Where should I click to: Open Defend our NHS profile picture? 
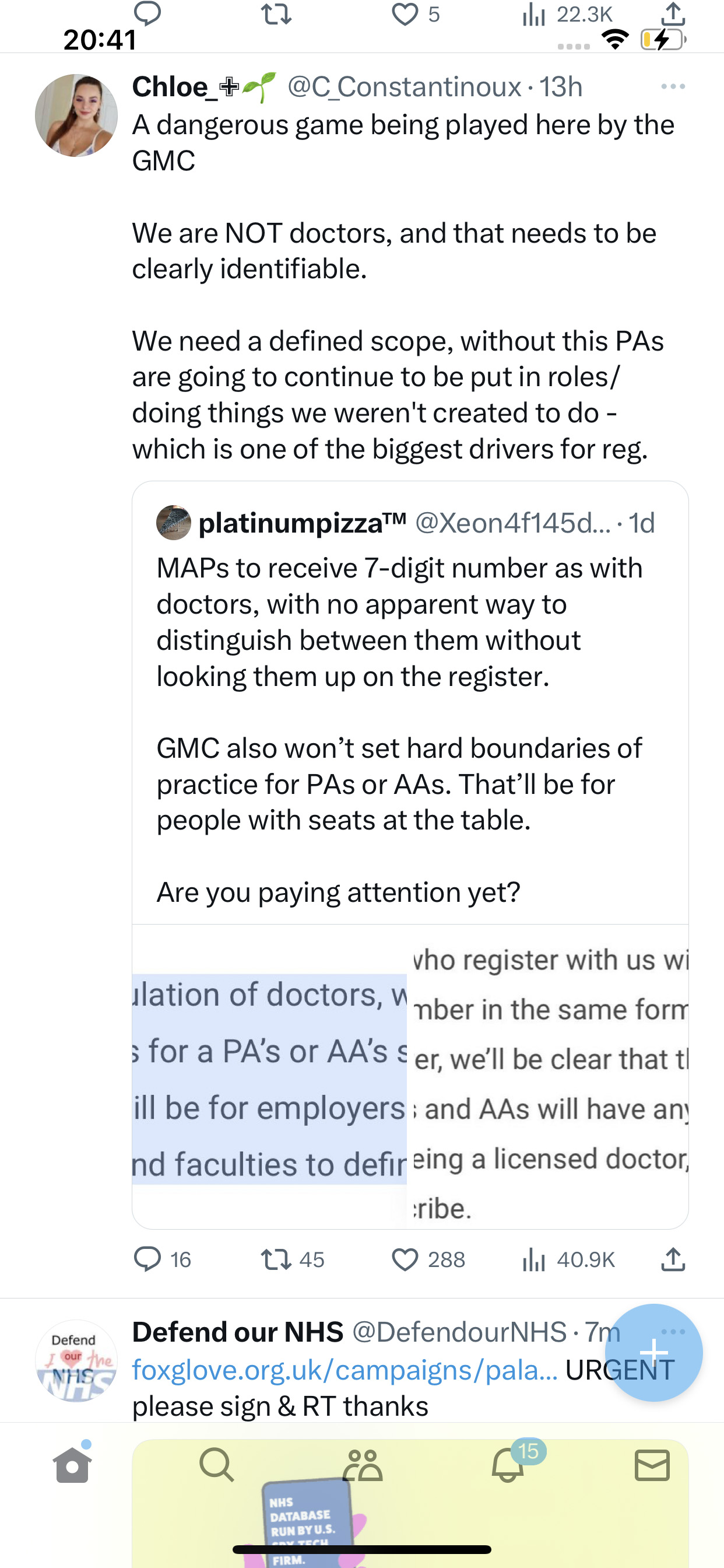pos(76,1360)
